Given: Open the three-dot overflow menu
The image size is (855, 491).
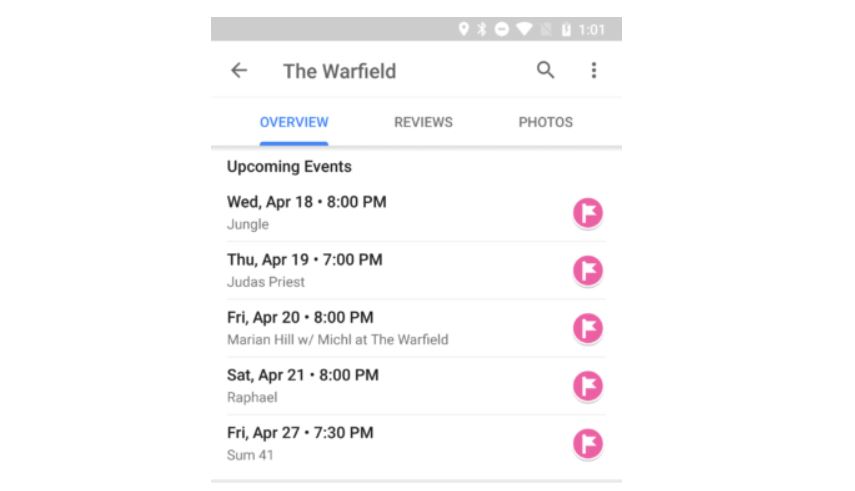Looking at the screenshot, I should click(x=593, y=70).
